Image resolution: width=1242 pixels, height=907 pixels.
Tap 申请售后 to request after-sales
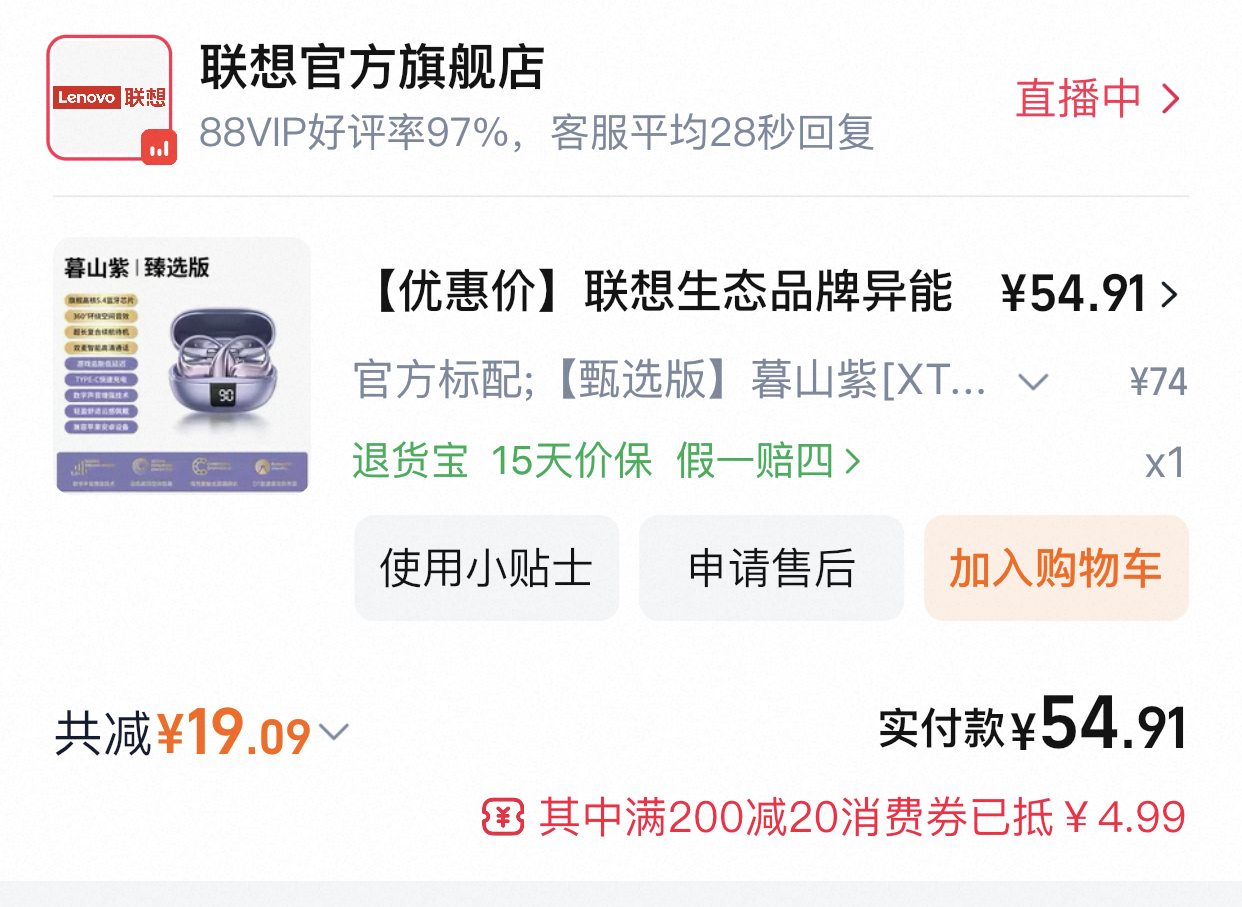tap(771, 568)
